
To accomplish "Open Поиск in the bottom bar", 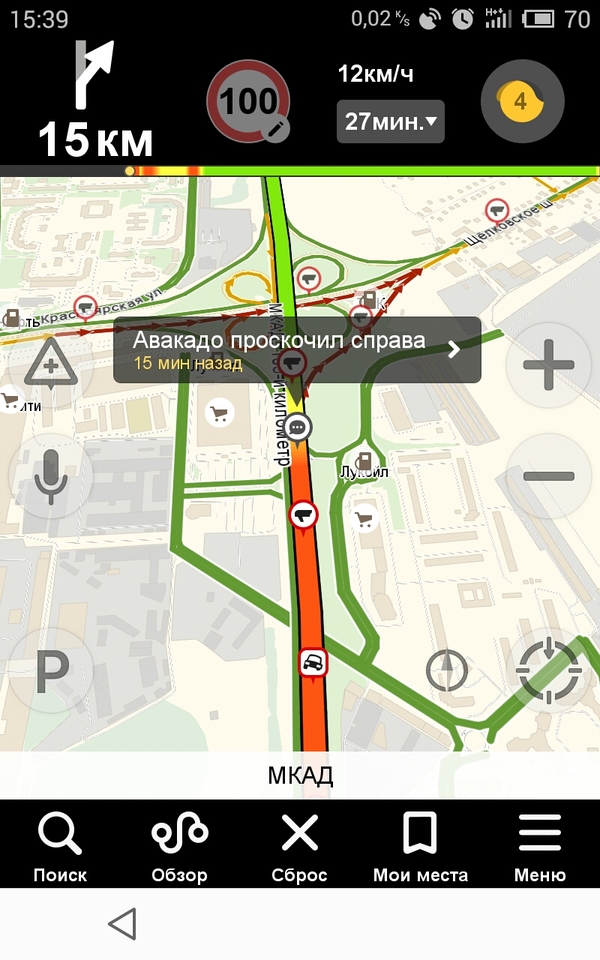I will click(x=60, y=847).
